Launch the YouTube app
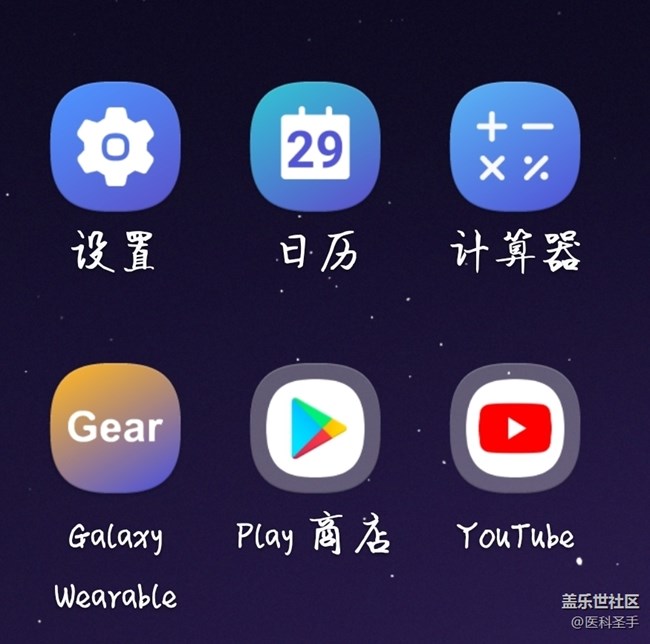 515,428
